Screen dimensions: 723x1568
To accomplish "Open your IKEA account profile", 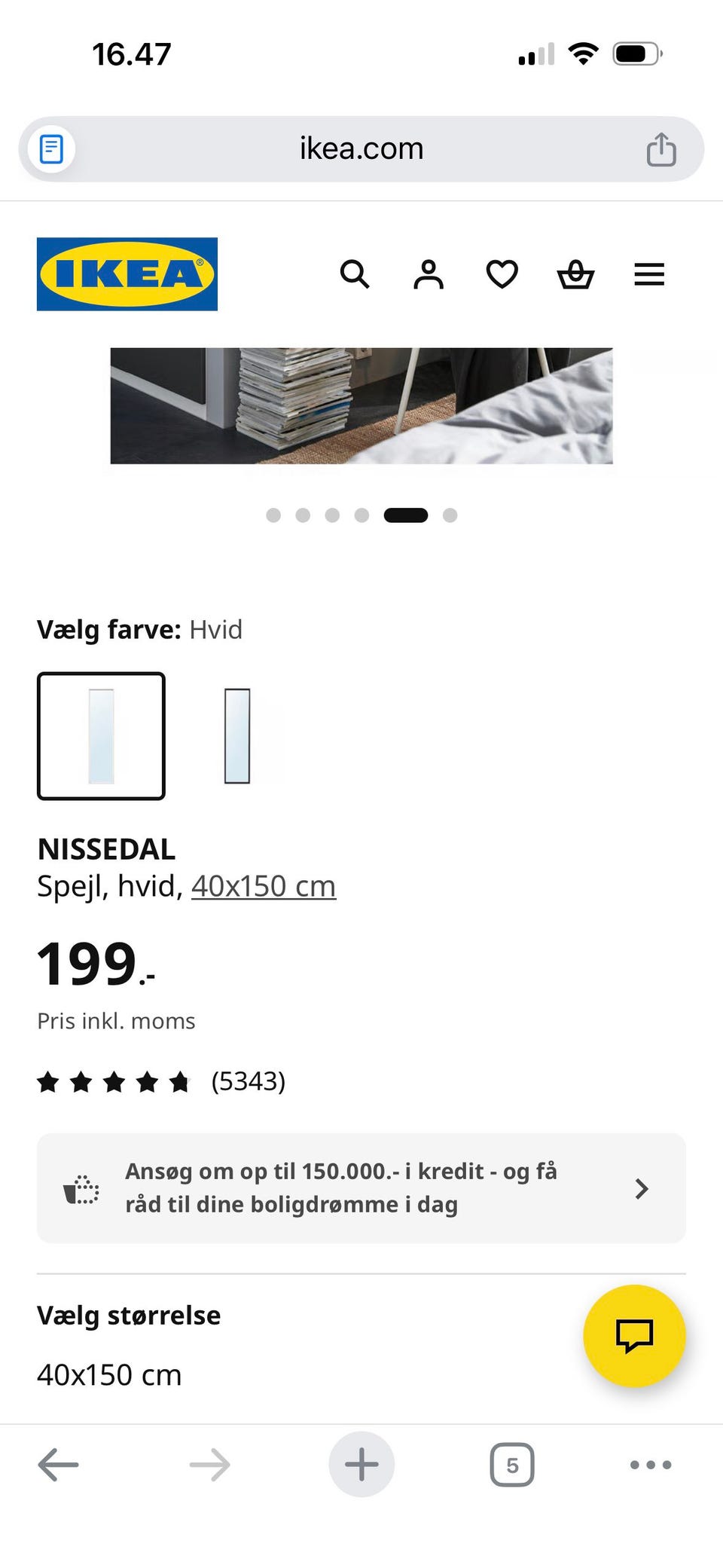I will [428, 275].
